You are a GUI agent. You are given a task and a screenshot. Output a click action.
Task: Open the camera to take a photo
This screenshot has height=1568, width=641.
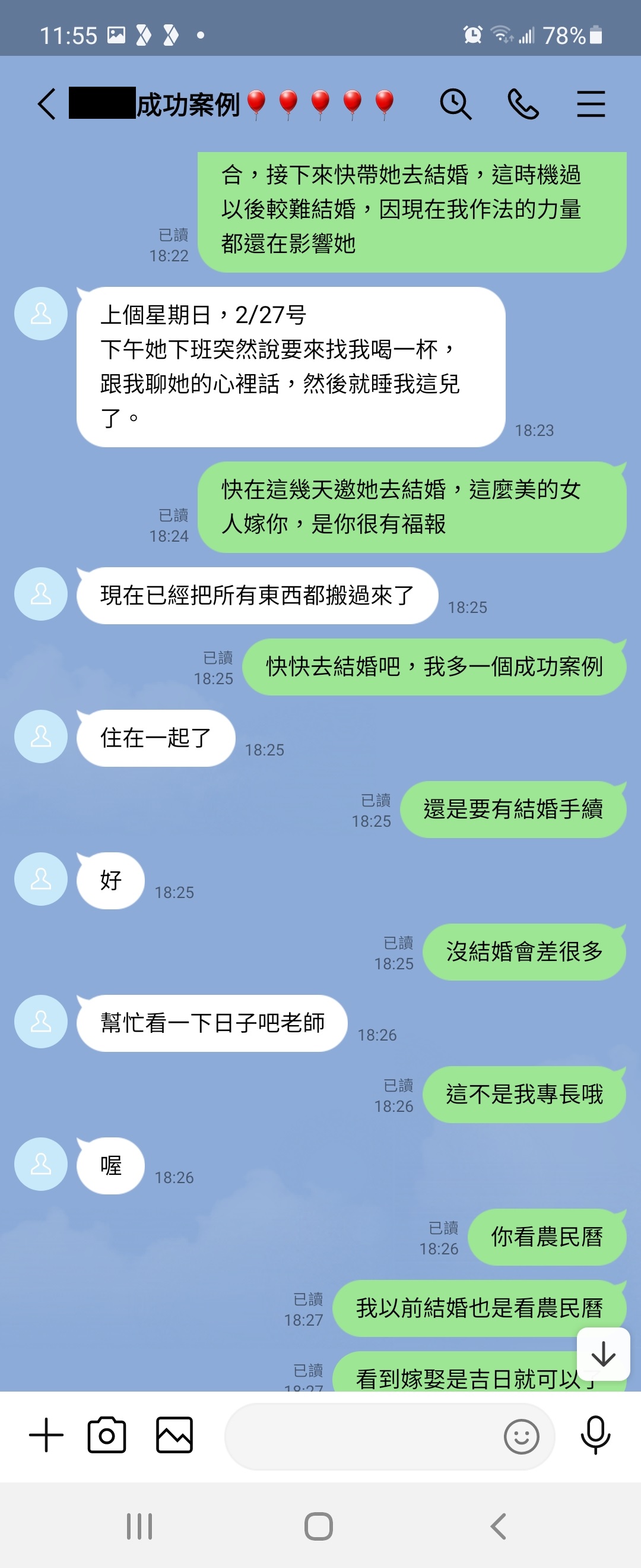[107, 1436]
